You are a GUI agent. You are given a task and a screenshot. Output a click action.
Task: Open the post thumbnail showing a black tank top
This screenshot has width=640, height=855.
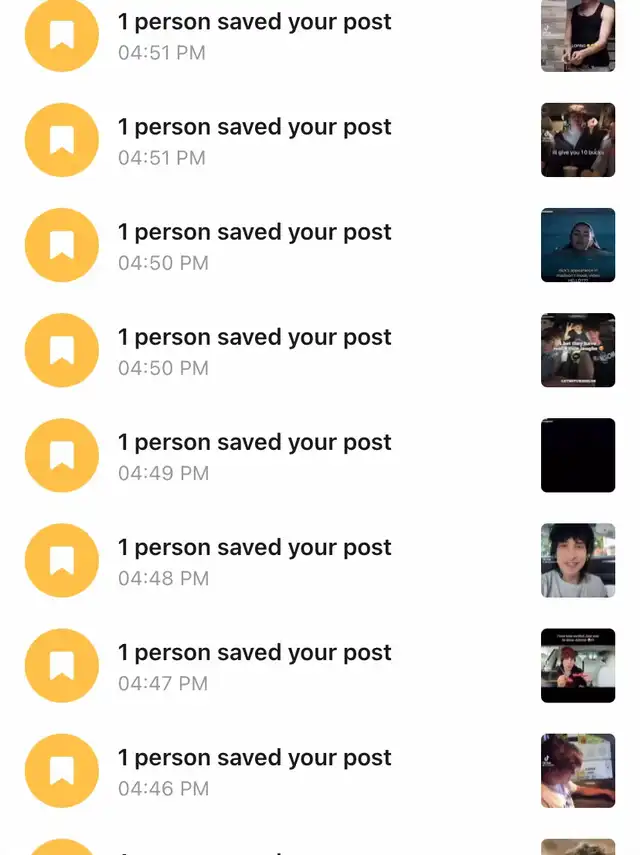click(577, 35)
